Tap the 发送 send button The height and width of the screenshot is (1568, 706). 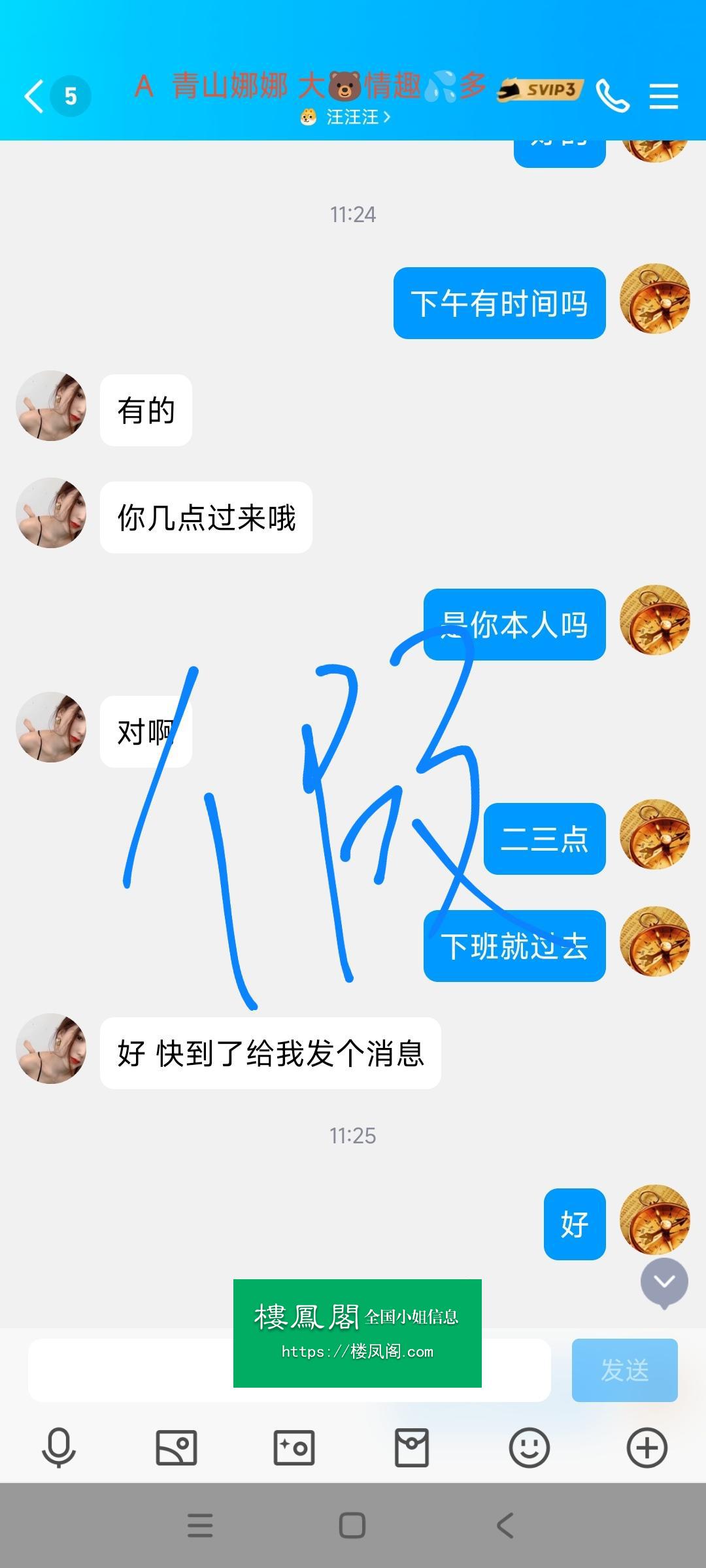tap(624, 1370)
